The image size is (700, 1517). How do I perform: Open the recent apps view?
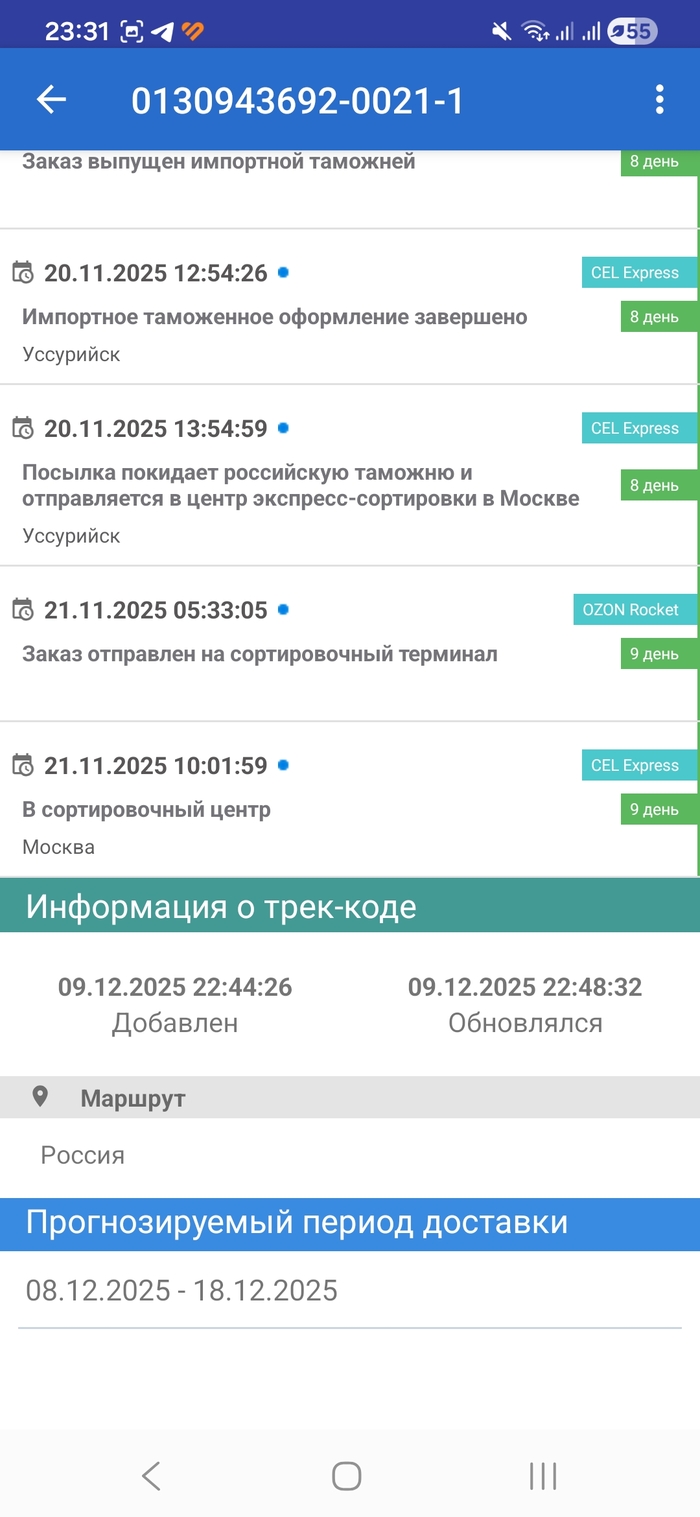543,1475
